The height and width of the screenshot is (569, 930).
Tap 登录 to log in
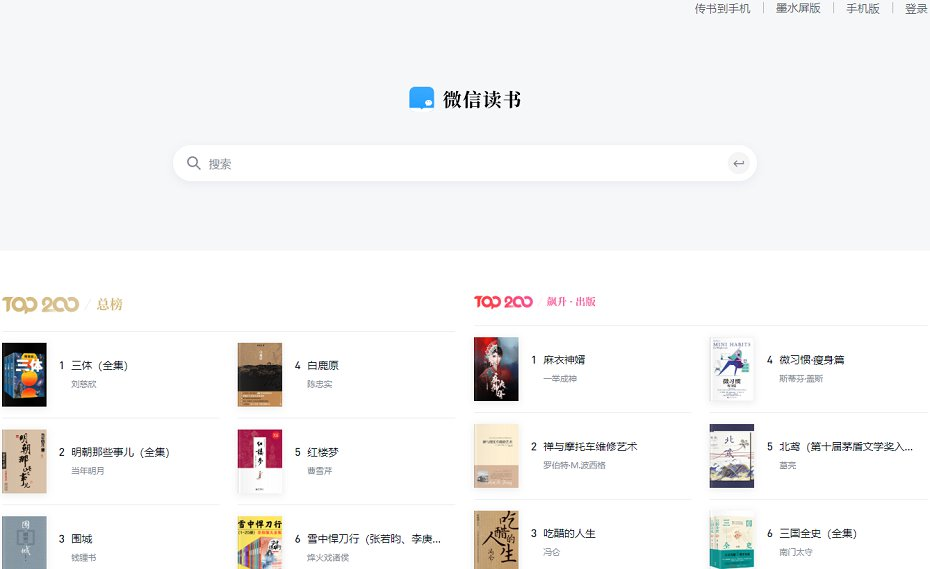coord(916,8)
